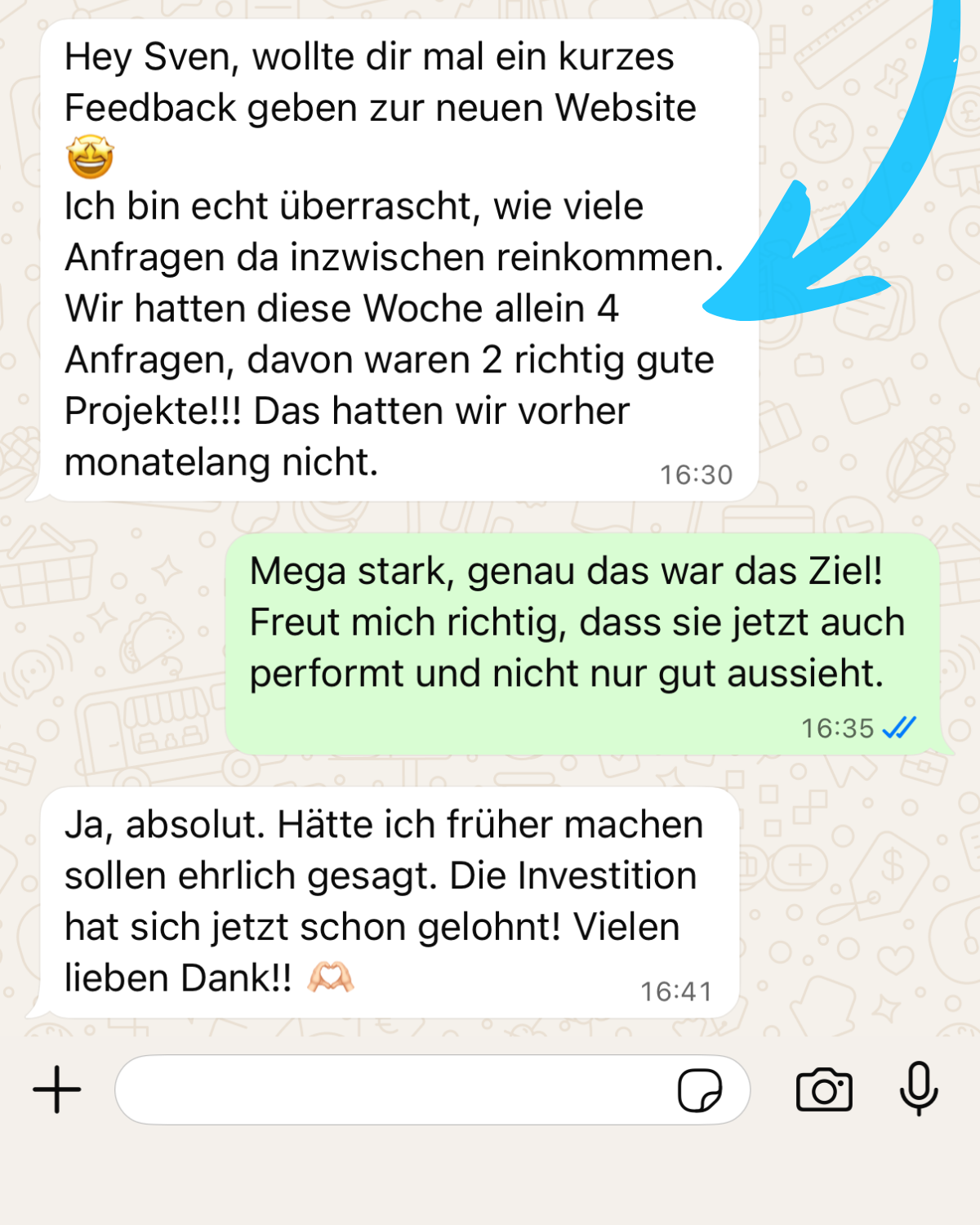The image size is (980, 1225).
Task: Open the camera to take a photo
Action: [x=825, y=1089]
